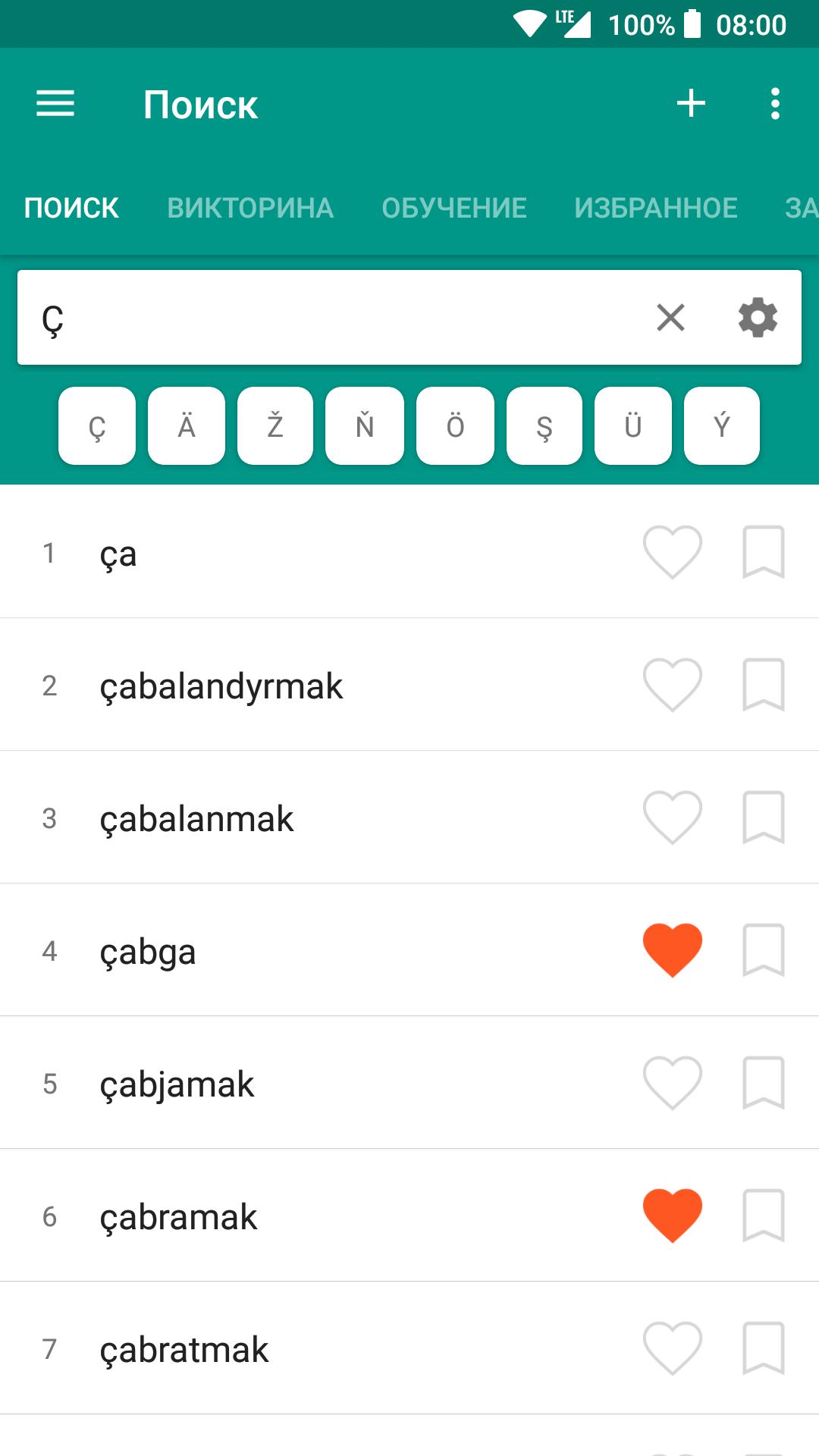This screenshot has height=1456, width=819.
Task: Insert the letter Ň key
Action: pyautogui.click(x=365, y=425)
